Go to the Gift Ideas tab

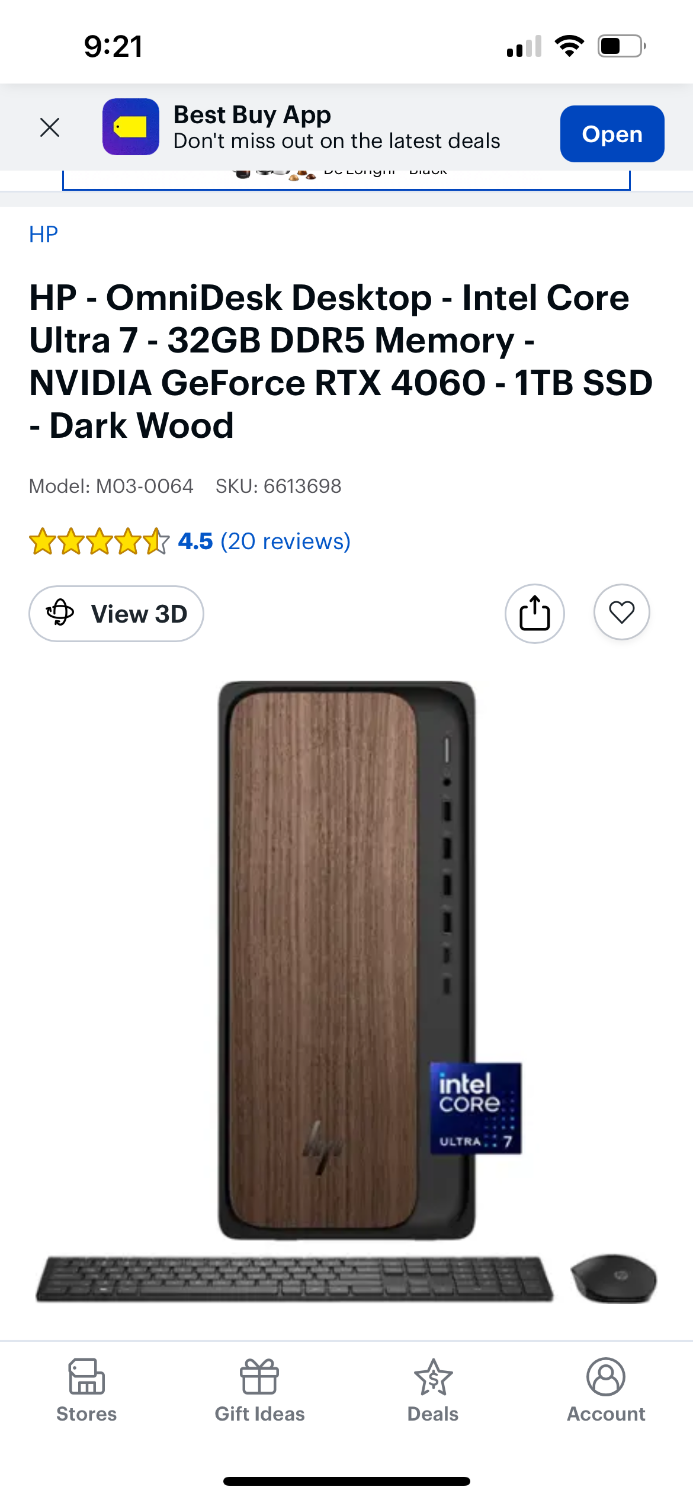pos(259,1390)
